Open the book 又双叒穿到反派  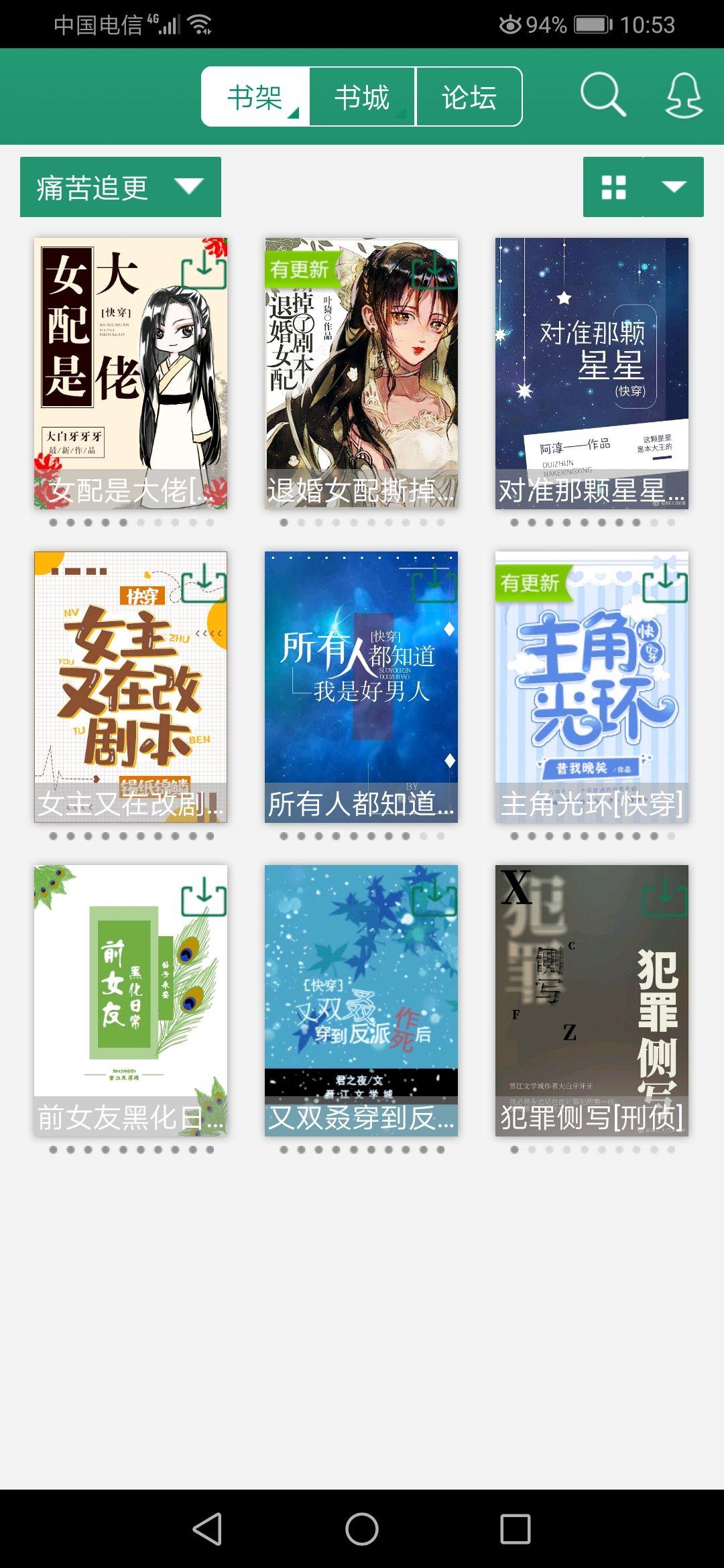click(361, 1000)
